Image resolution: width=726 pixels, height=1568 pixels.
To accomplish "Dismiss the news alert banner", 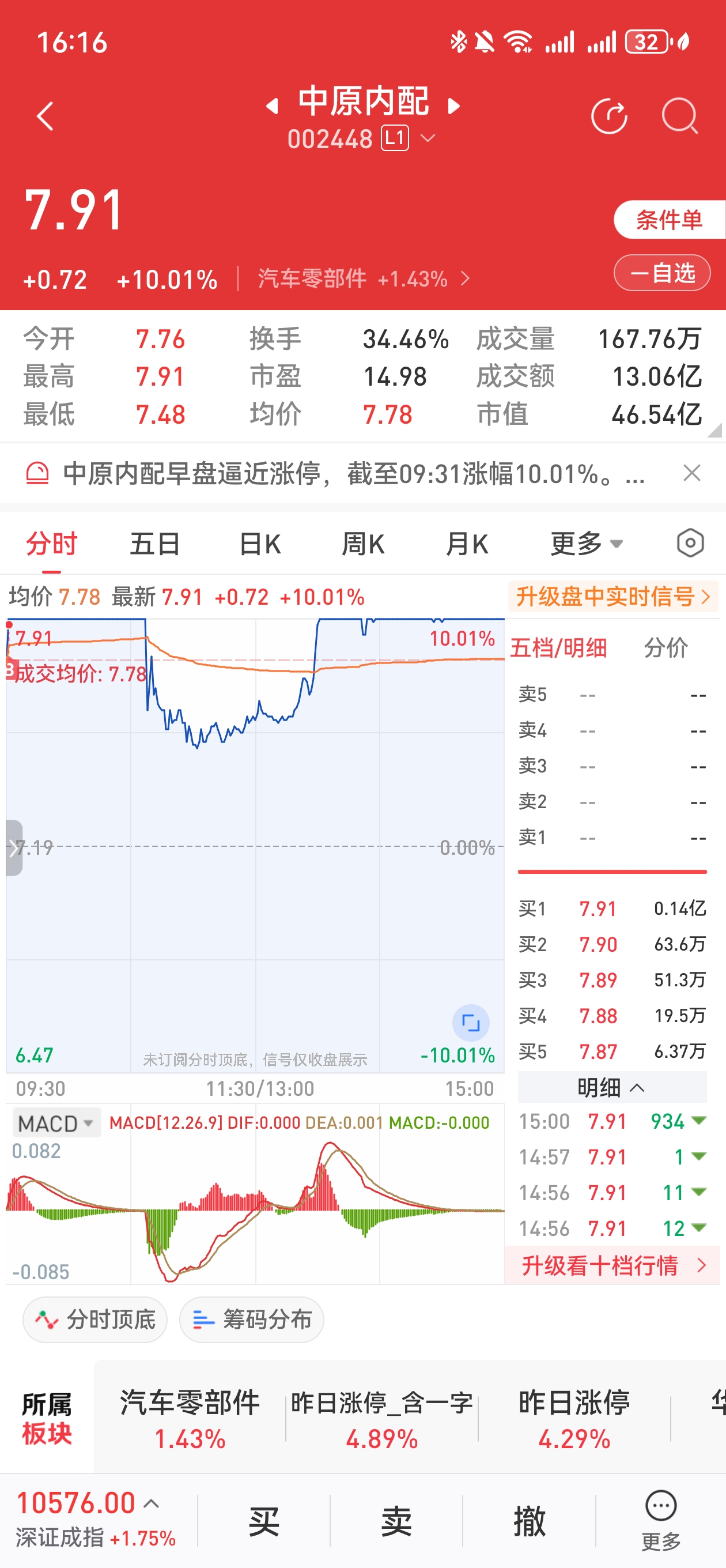I will click(692, 473).
